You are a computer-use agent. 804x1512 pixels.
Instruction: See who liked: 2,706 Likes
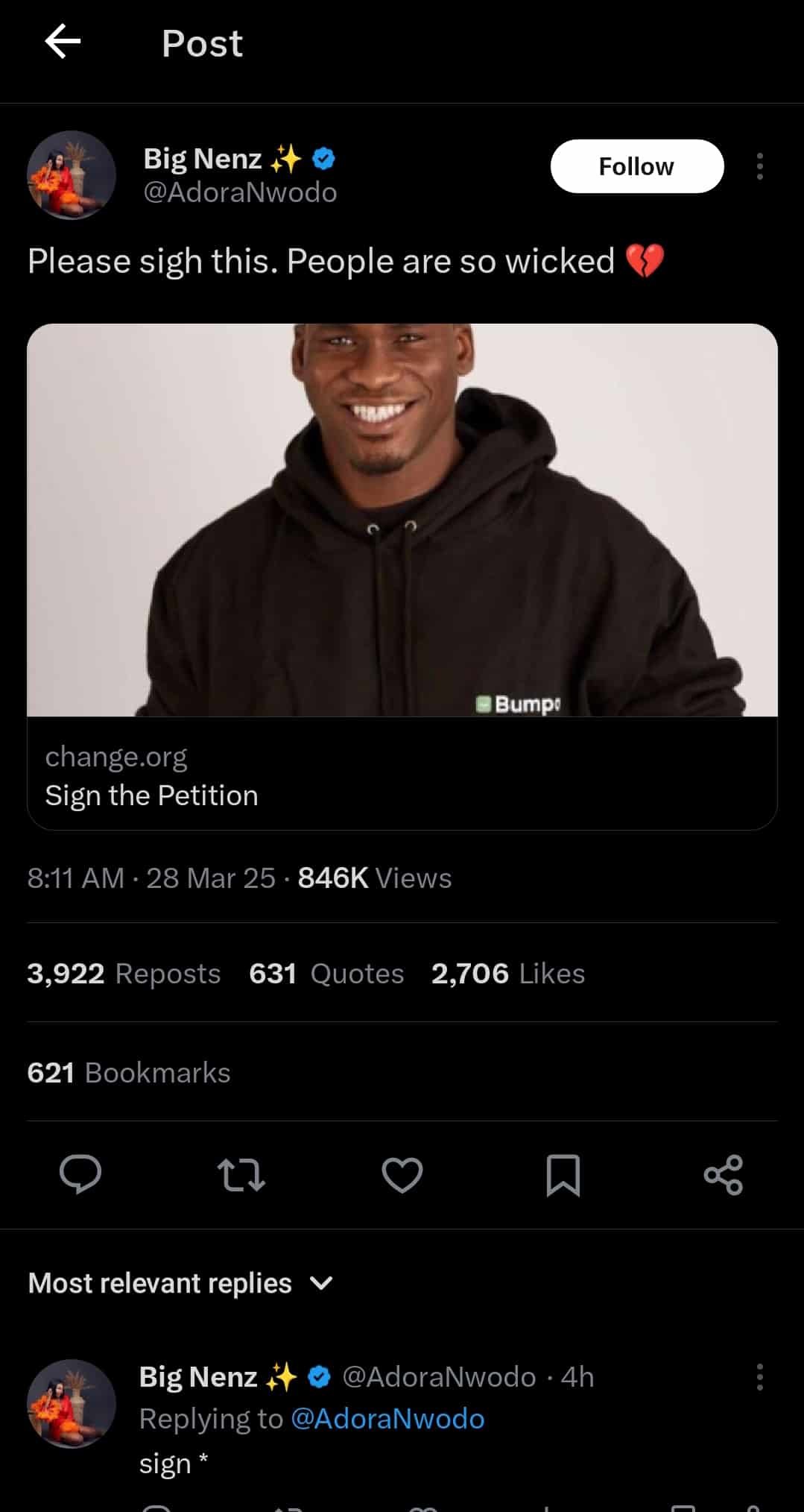coord(508,973)
